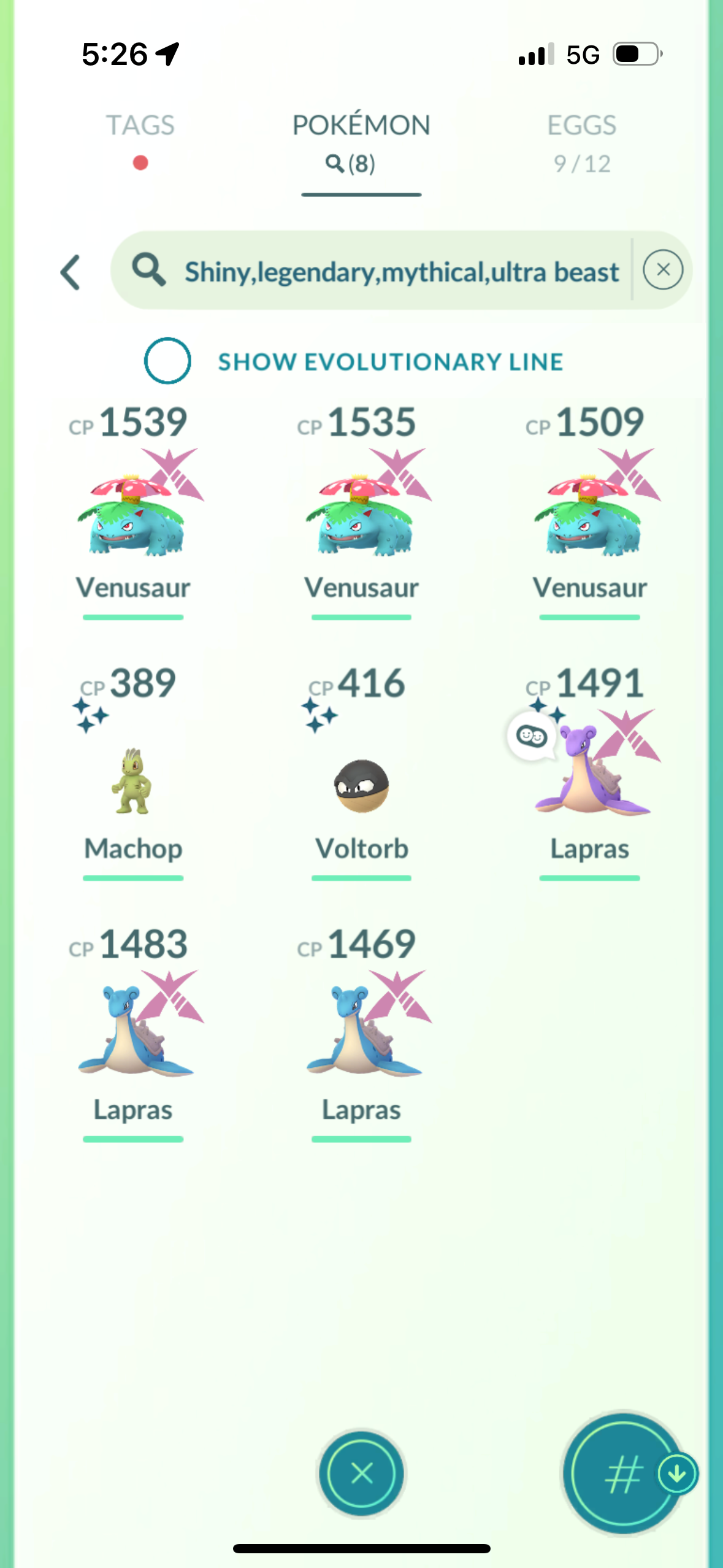
Task: Clear the search text
Action: [x=662, y=270]
